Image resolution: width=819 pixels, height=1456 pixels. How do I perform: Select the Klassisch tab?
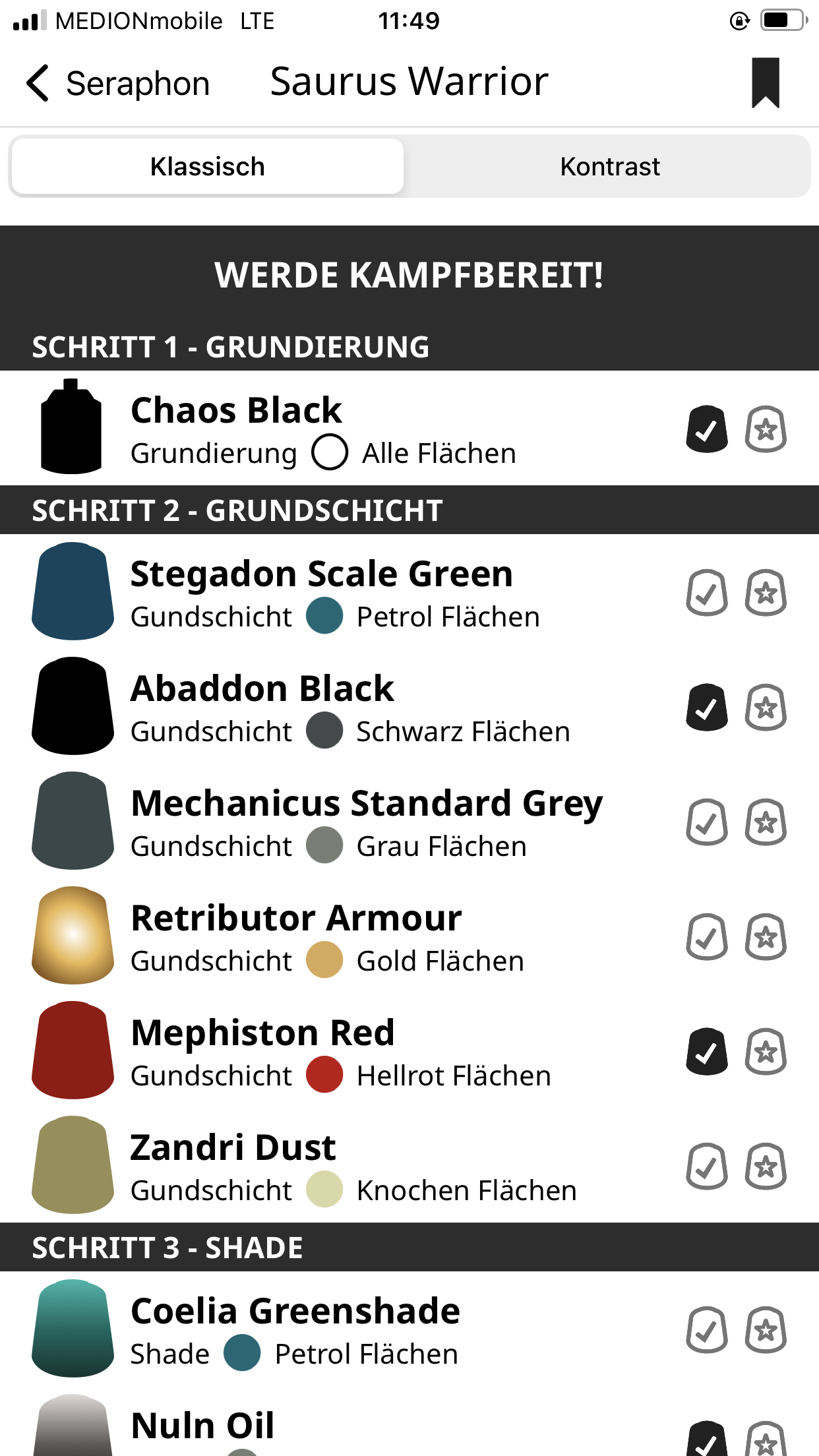[x=207, y=167]
